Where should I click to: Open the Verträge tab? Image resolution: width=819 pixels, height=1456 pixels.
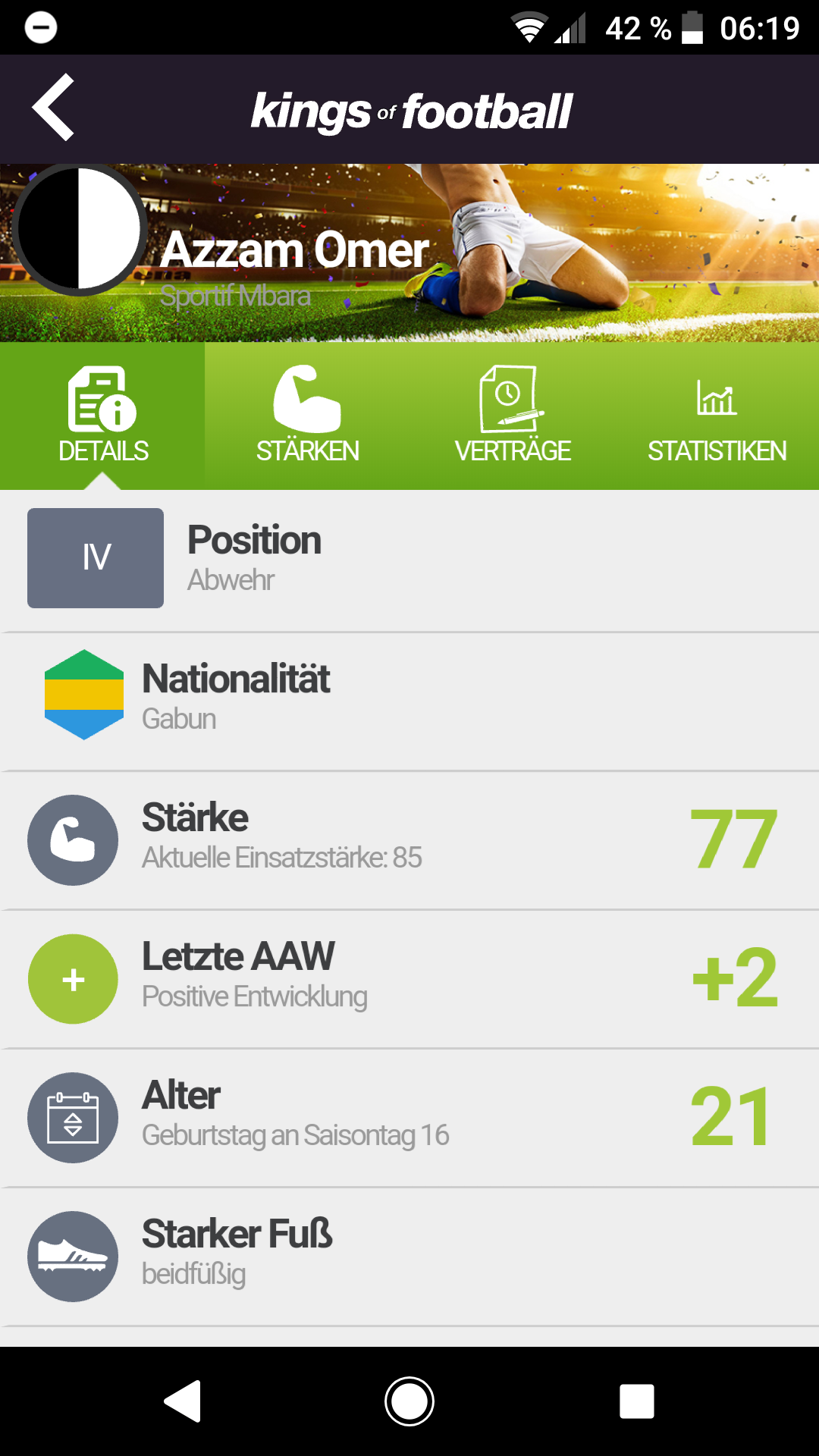click(512, 416)
